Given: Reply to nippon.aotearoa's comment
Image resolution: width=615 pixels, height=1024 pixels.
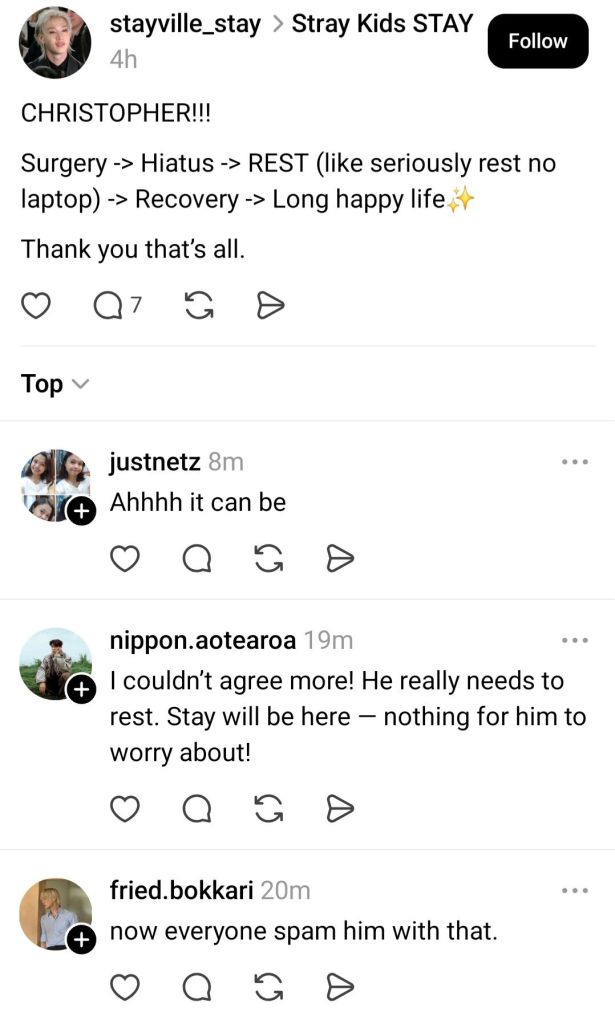Looking at the screenshot, I should pos(197,808).
